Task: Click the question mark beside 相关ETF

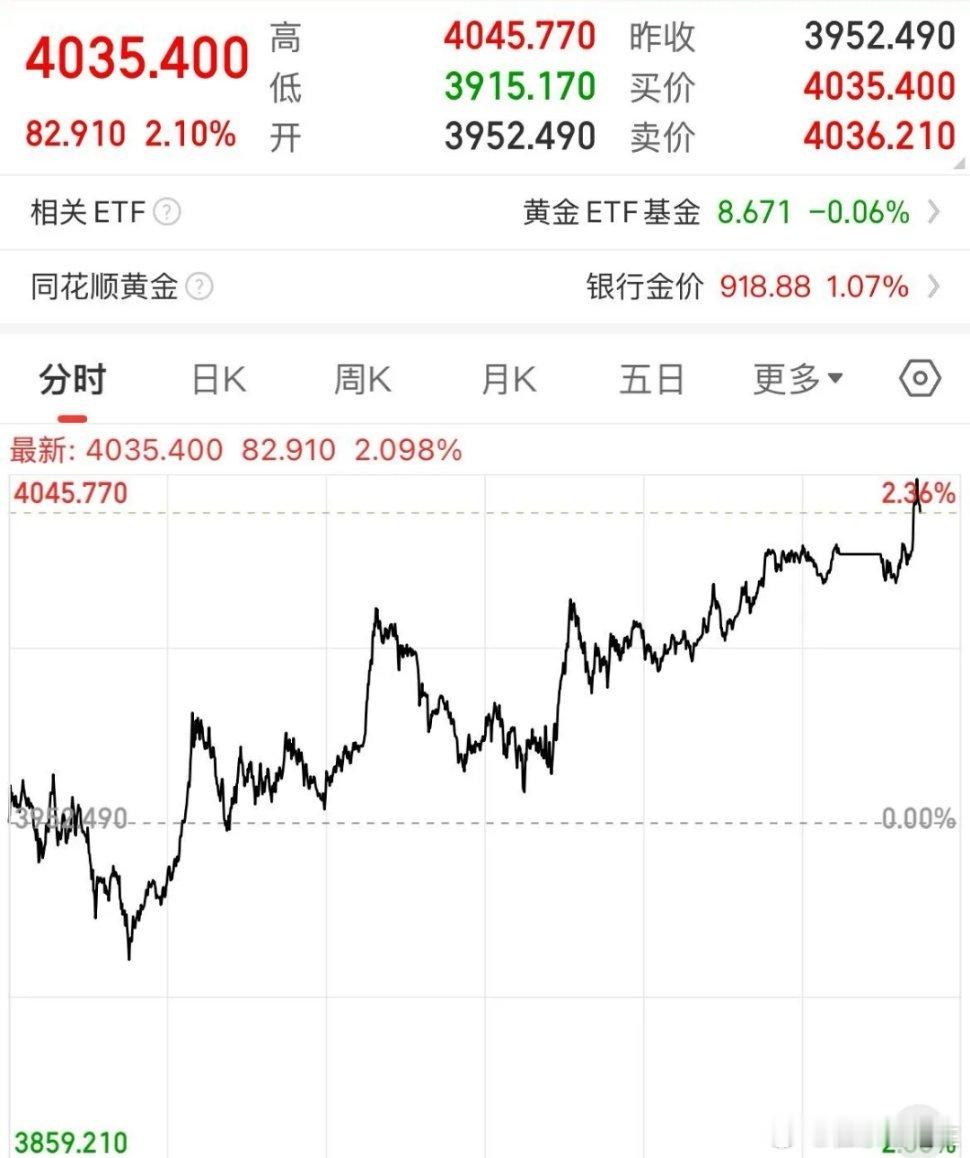Action: coord(168,212)
